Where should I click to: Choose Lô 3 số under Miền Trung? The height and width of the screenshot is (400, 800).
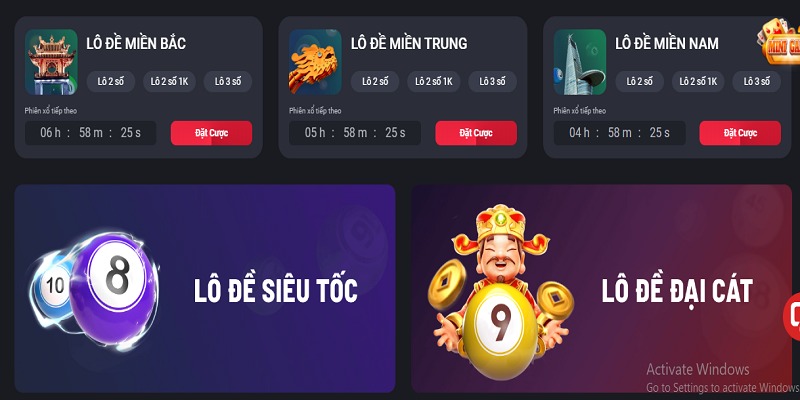click(x=493, y=81)
